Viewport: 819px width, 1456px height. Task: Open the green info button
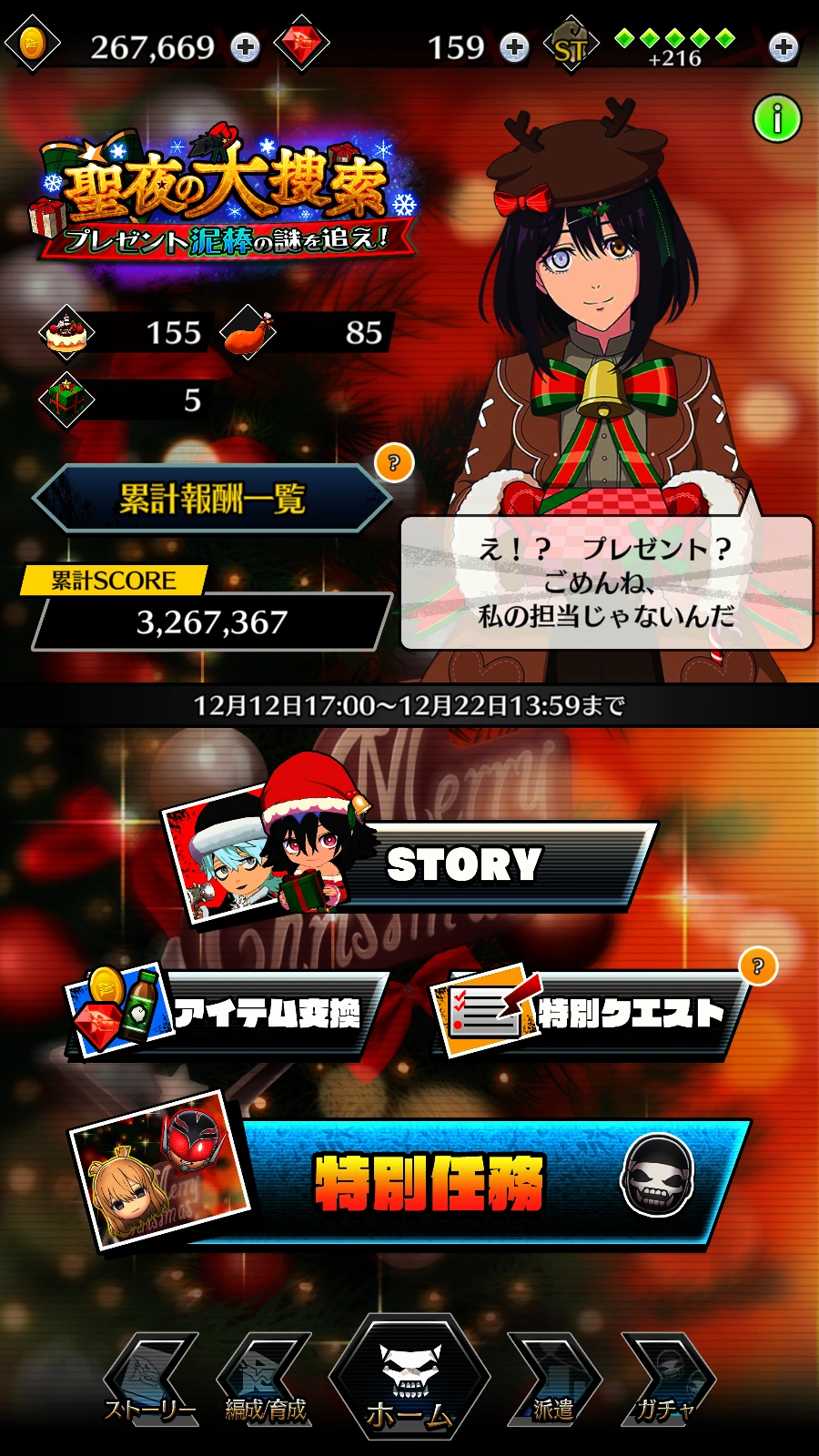(x=777, y=119)
